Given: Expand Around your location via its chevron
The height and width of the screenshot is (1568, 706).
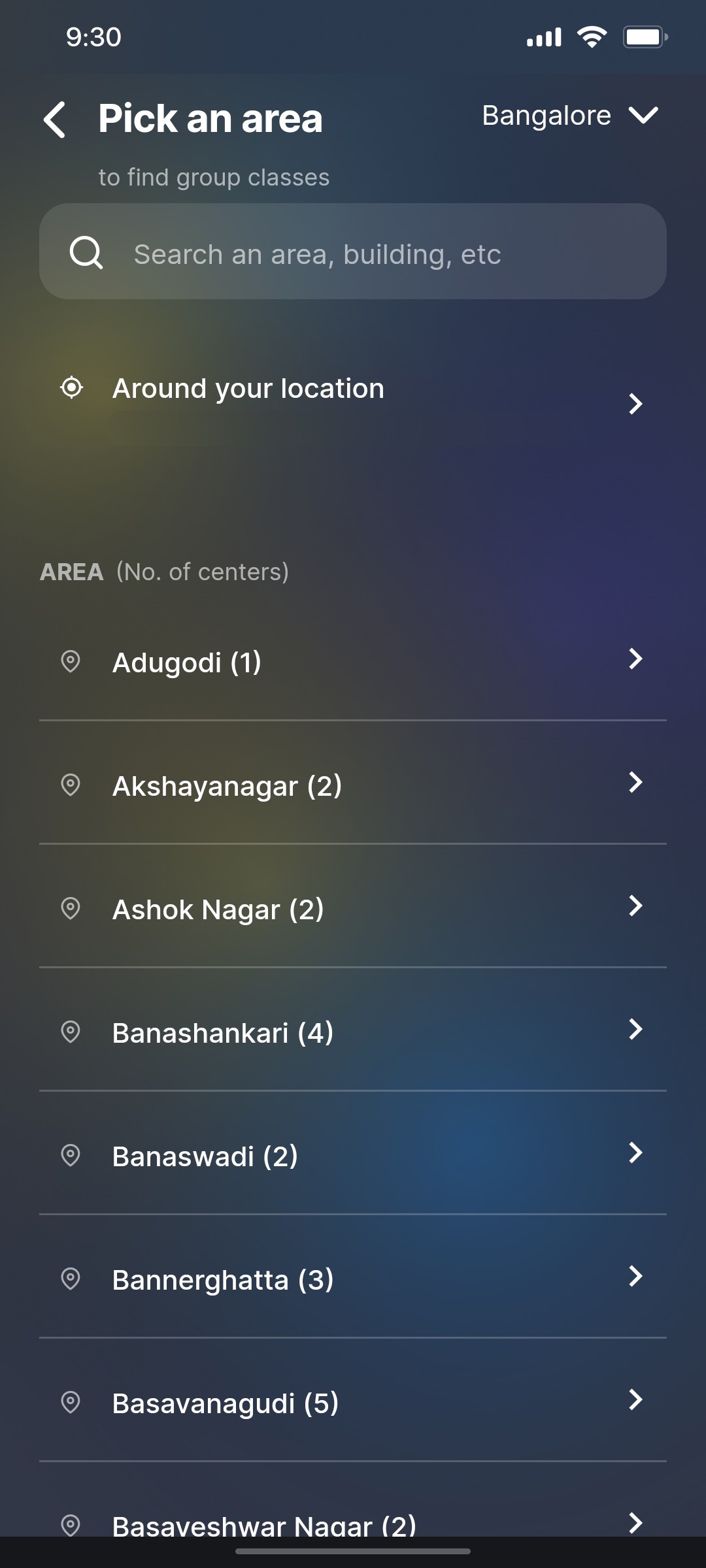Looking at the screenshot, I should [635, 405].
